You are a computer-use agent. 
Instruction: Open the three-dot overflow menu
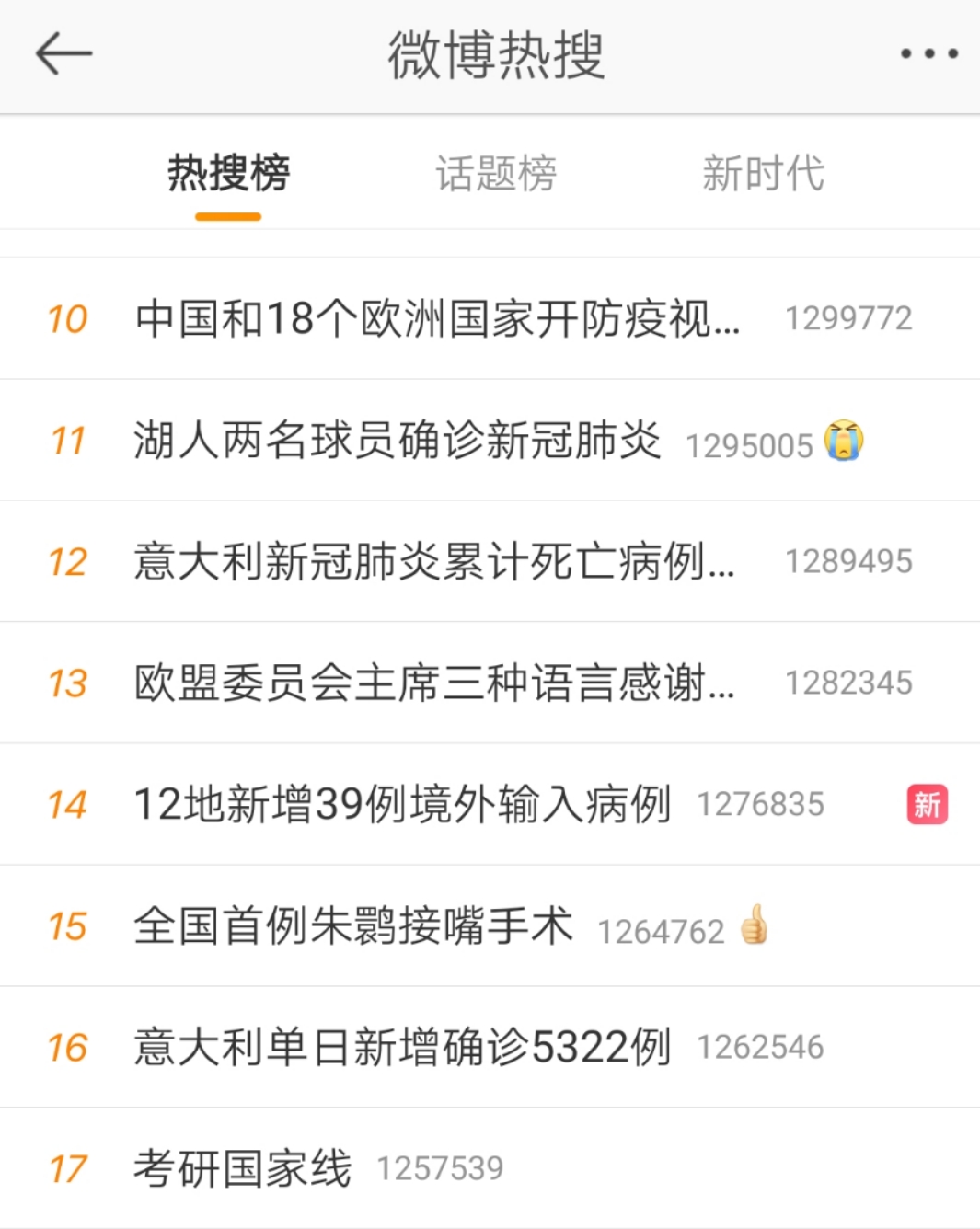pyautogui.click(x=928, y=54)
